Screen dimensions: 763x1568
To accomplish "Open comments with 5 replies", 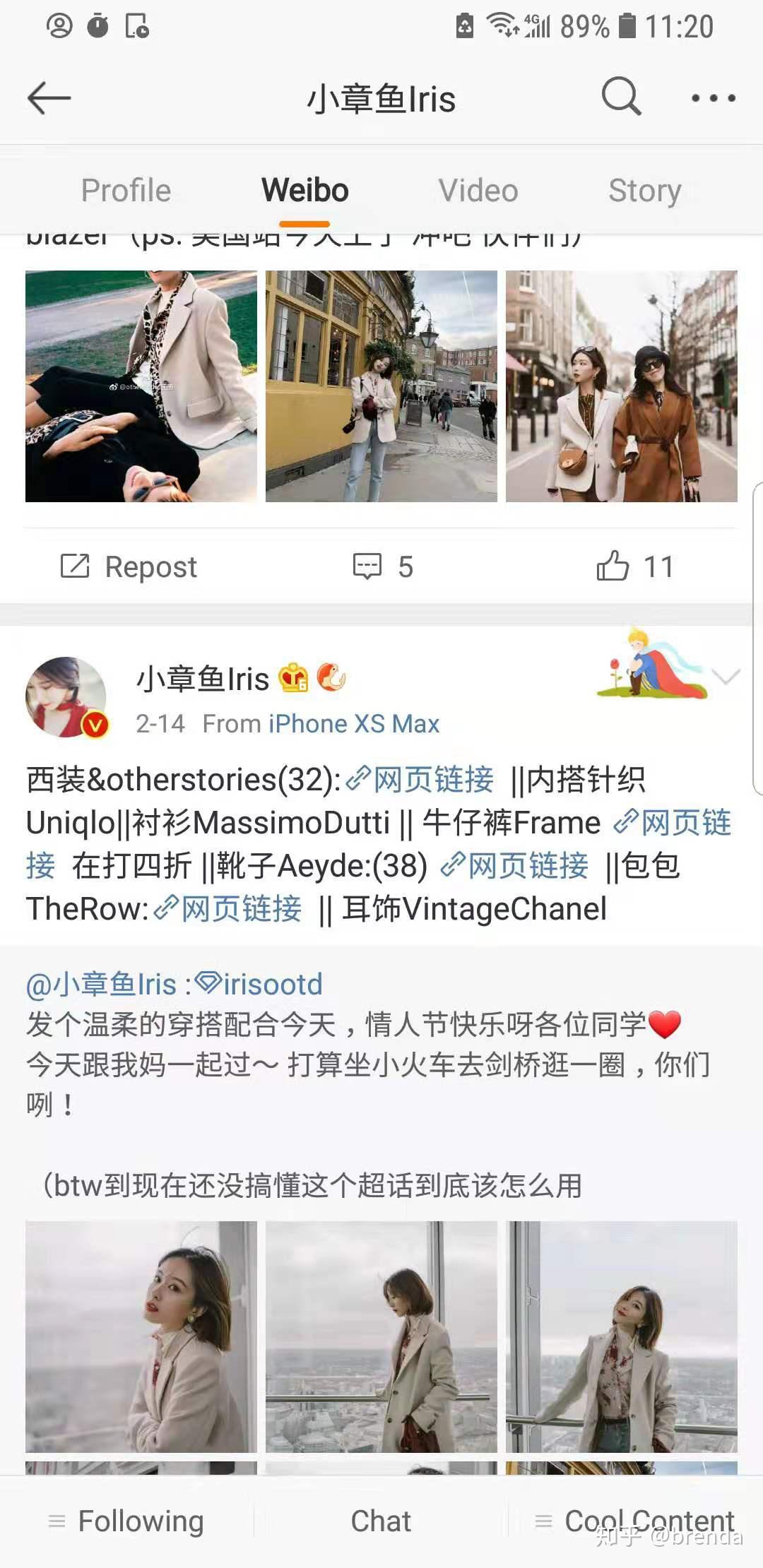I will click(382, 566).
